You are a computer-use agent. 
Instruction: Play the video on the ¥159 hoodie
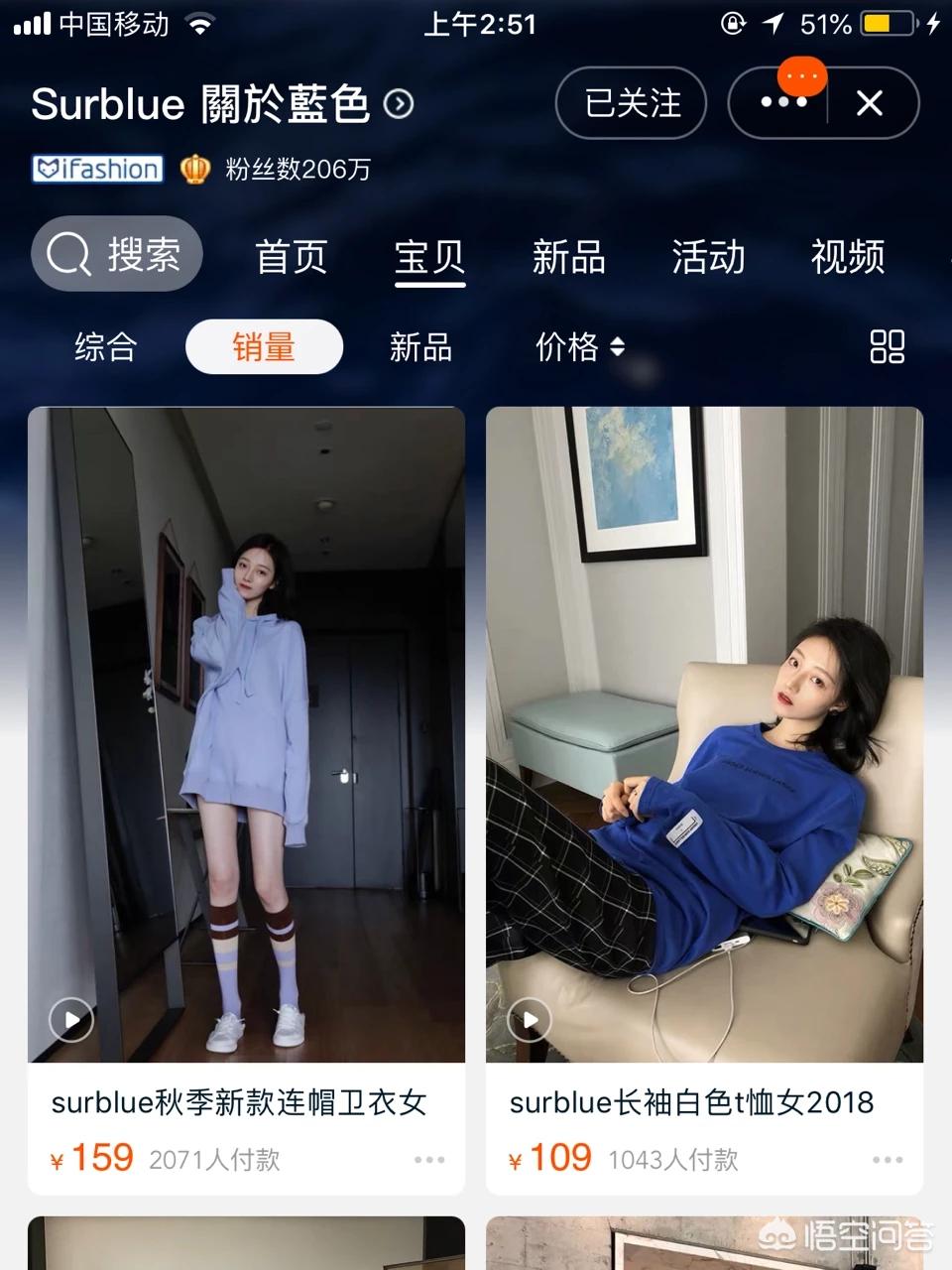coord(72,1019)
